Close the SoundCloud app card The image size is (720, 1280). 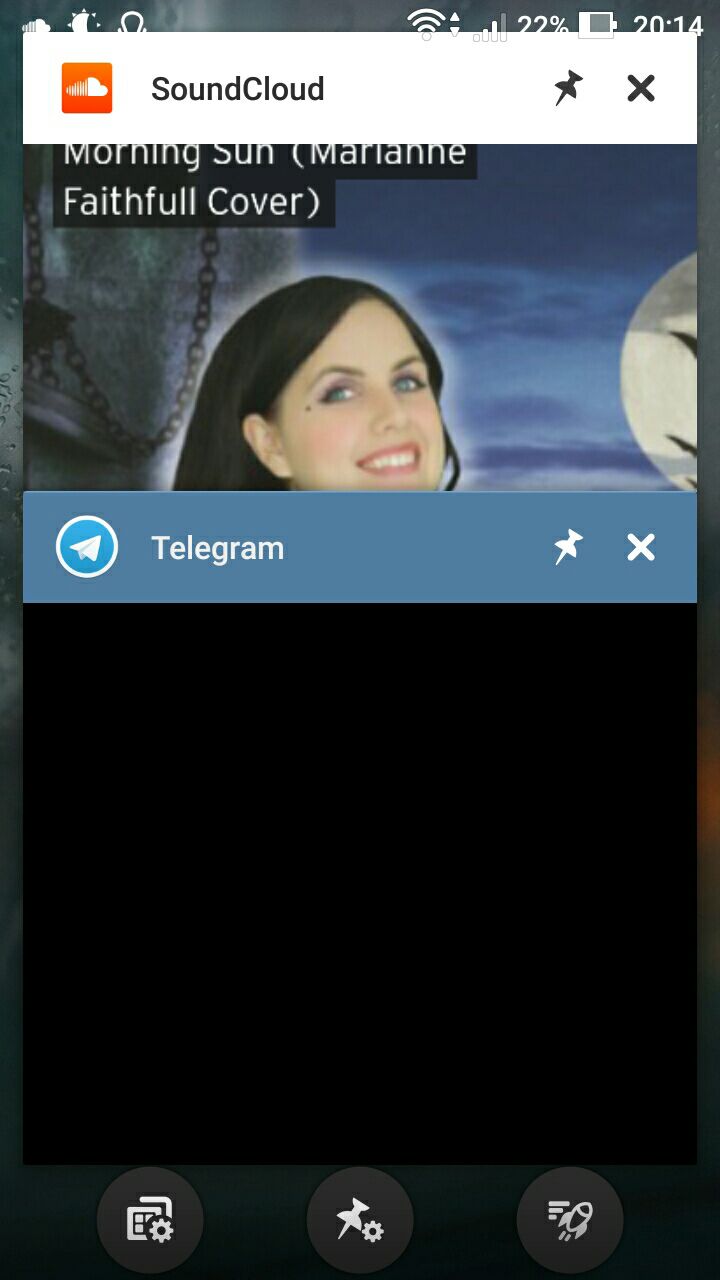pos(641,89)
